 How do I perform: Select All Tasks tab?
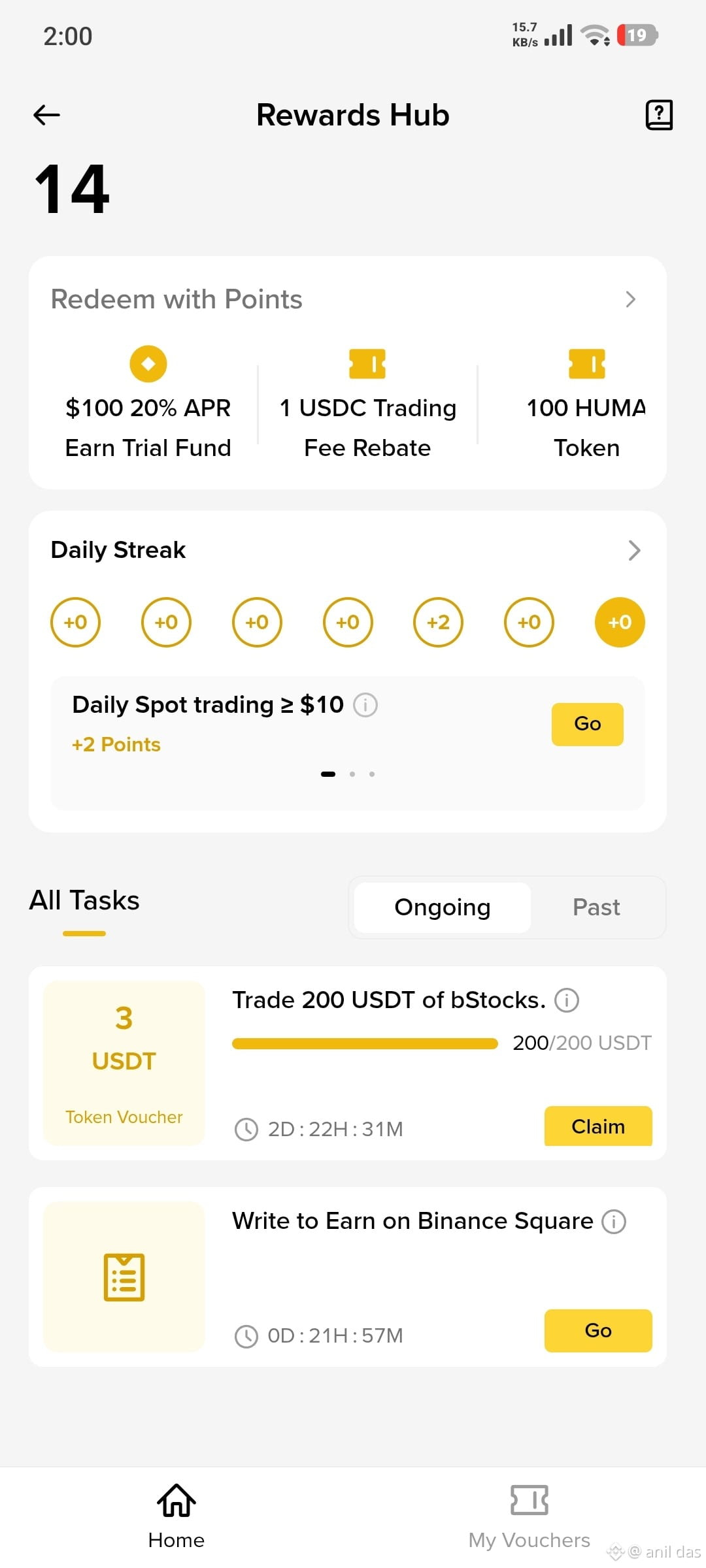pyautogui.click(x=84, y=900)
